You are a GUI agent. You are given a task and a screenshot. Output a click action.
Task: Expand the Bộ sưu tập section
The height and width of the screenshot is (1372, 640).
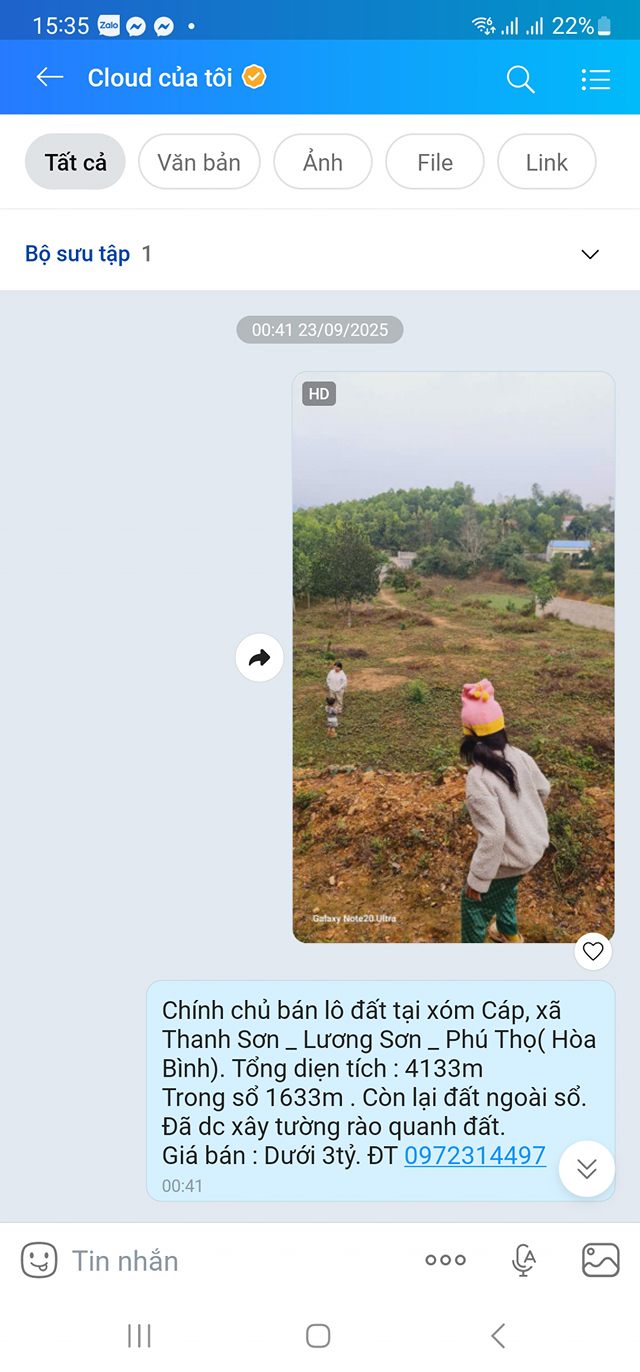[x=590, y=254]
